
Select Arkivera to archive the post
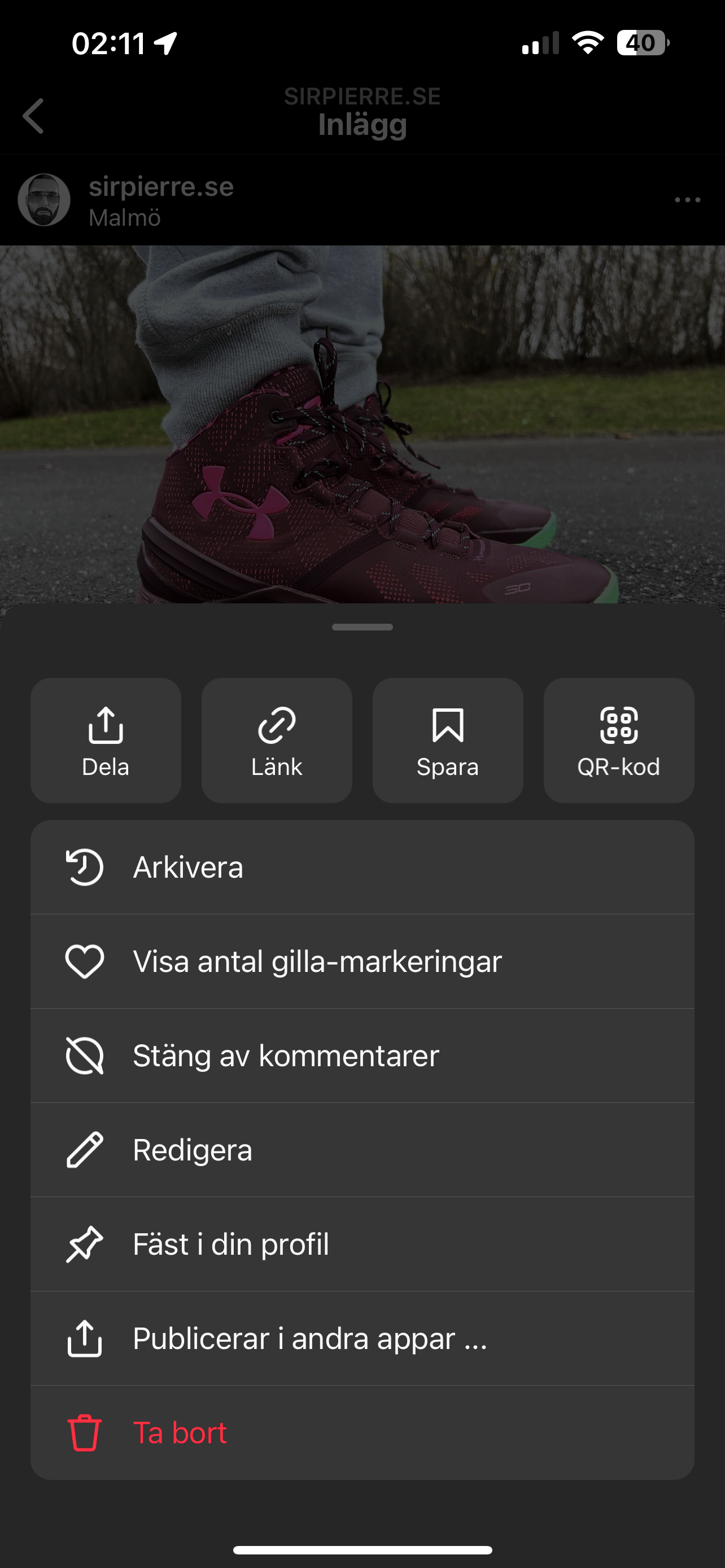(x=362, y=867)
